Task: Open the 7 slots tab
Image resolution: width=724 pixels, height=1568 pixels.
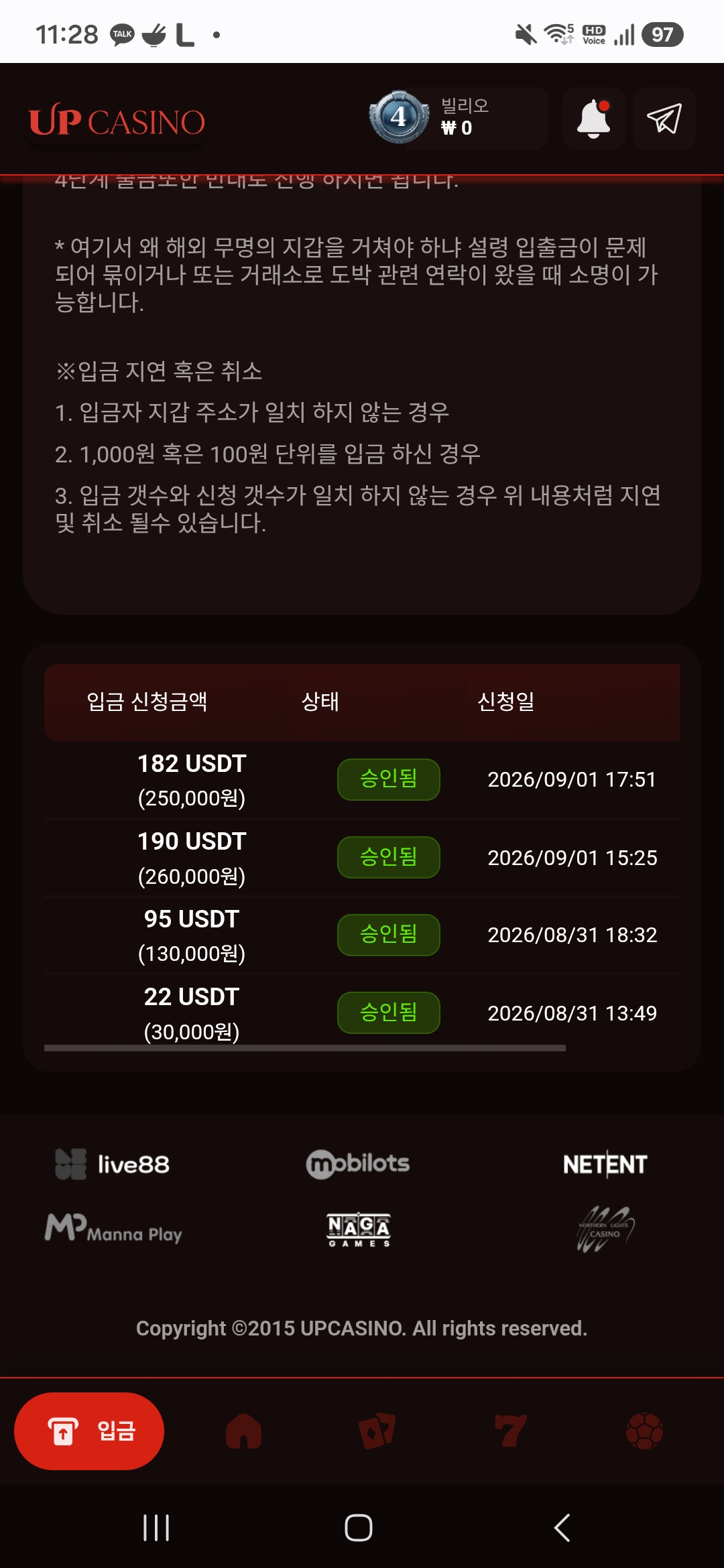Action: 510,1431
